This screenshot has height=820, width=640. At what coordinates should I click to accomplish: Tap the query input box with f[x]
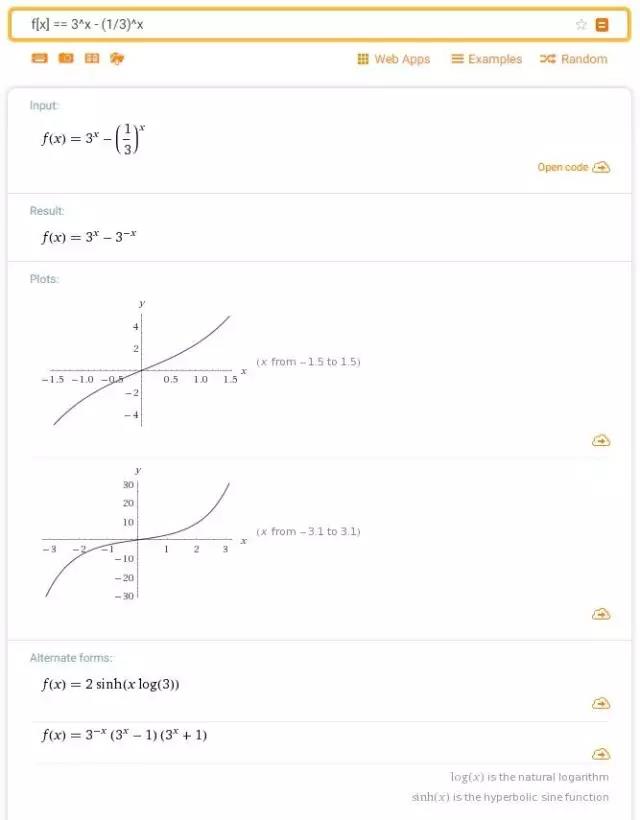290,25
